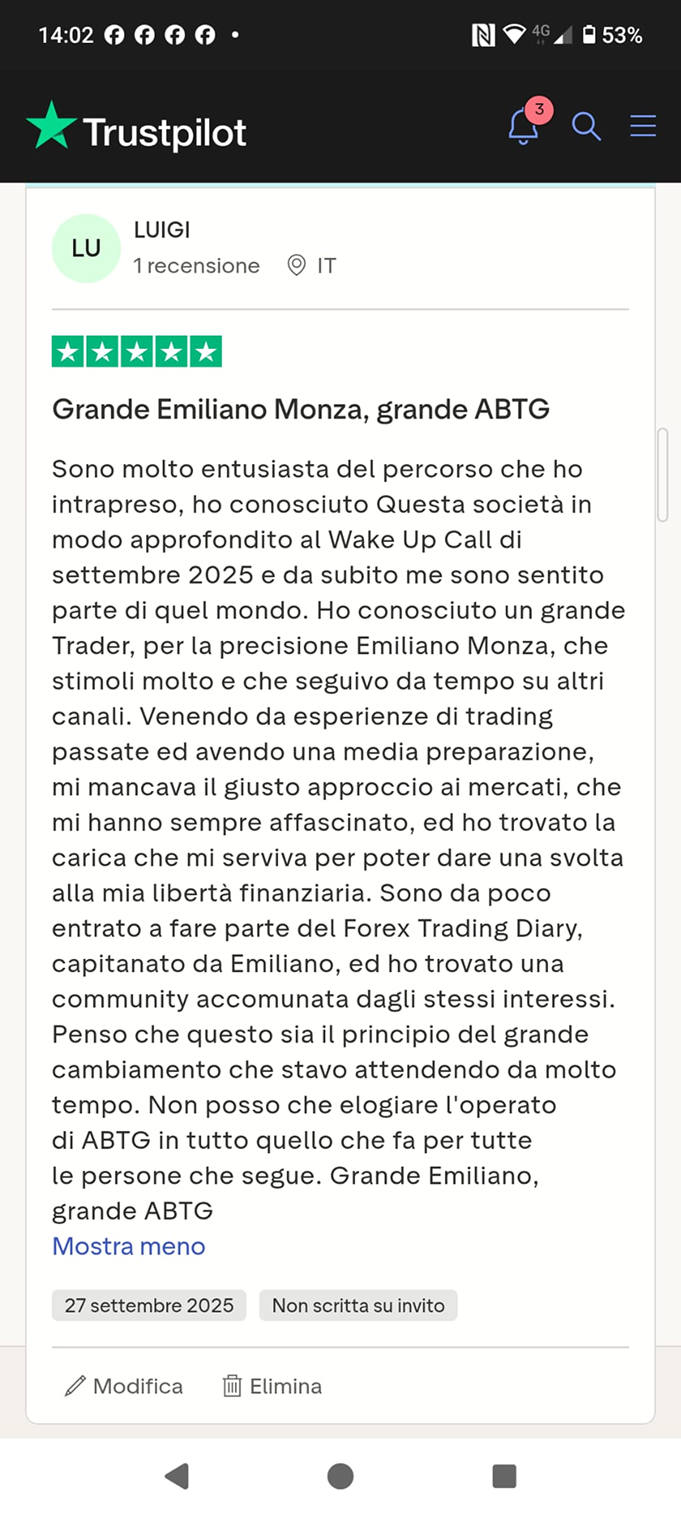Open the hamburger menu
681x1514 pixels.
click(643, 126)
